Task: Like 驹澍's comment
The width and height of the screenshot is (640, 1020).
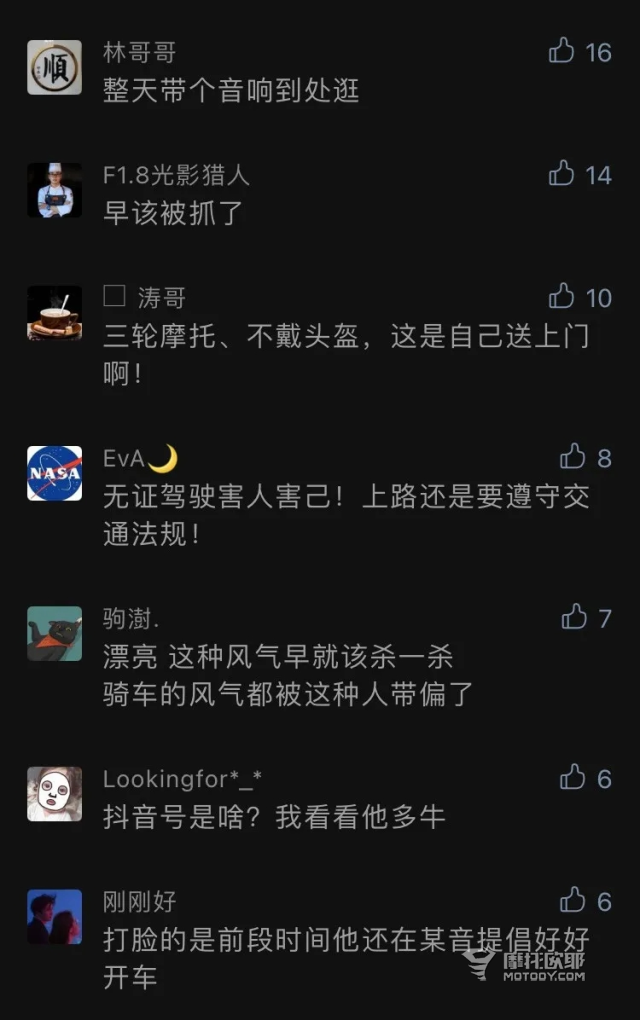Action: [574, 616]
